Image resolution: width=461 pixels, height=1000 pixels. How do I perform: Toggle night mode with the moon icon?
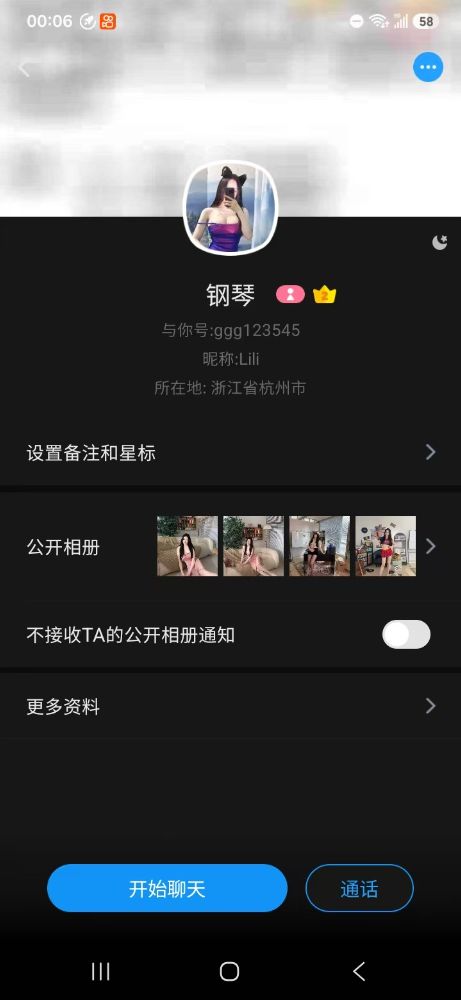[x=439, y=242]
